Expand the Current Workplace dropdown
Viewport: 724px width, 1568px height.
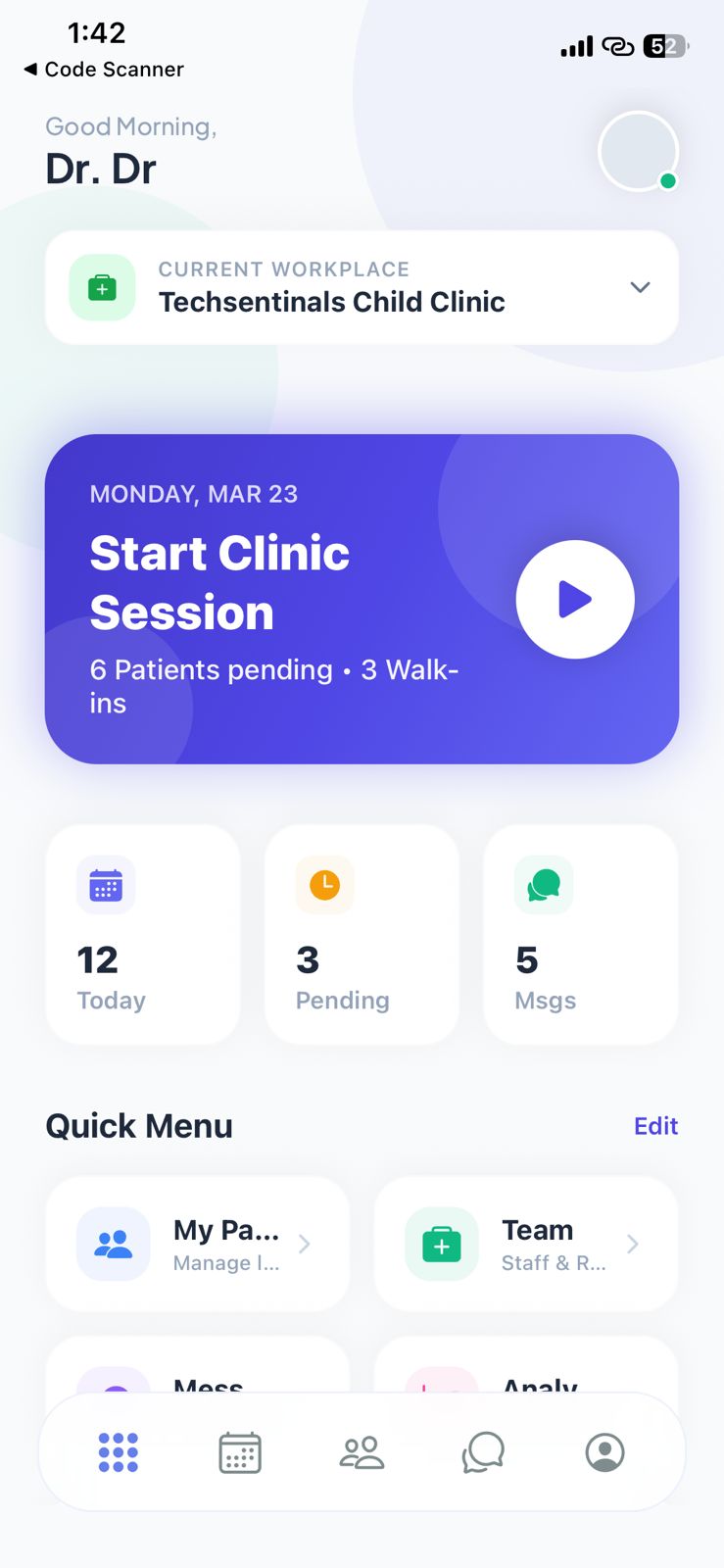(640, 287)
